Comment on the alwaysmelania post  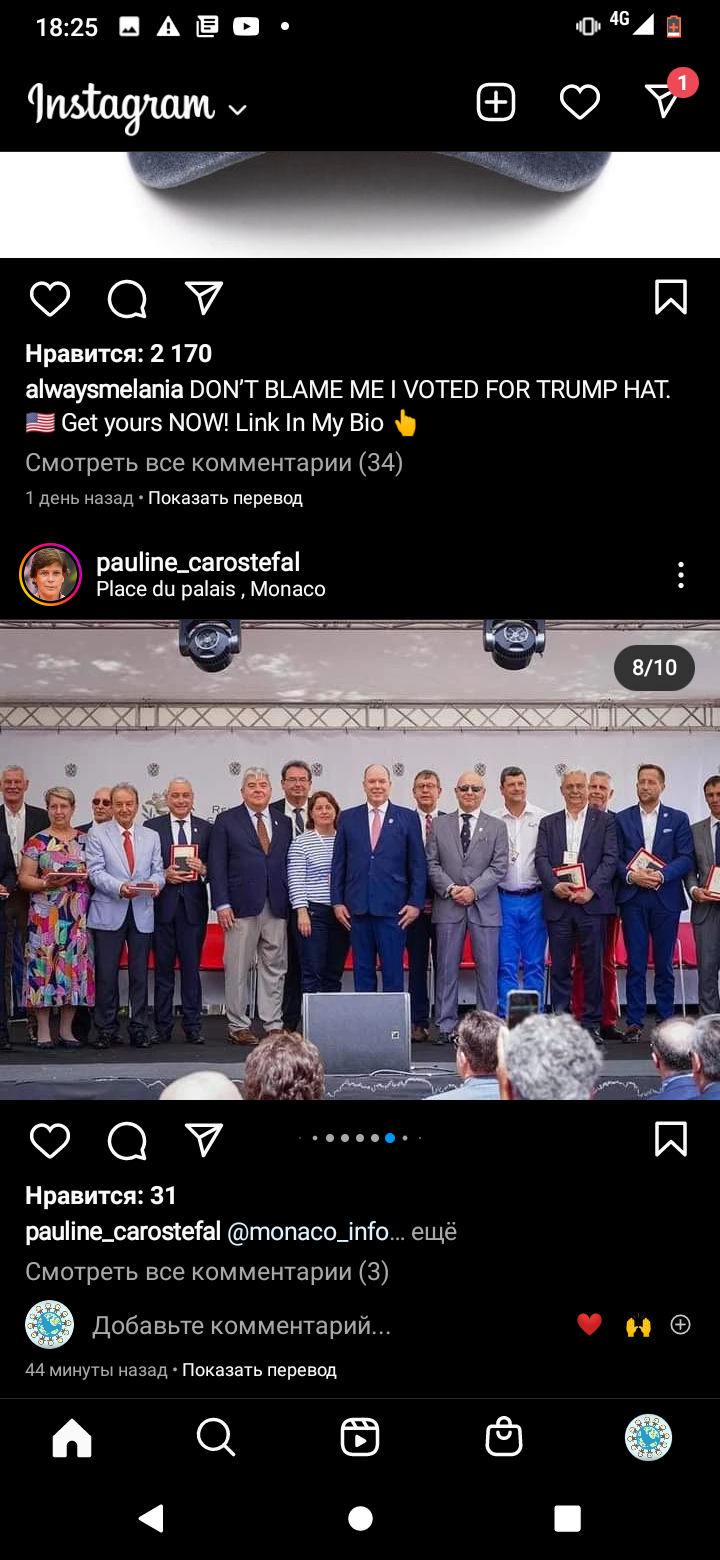coord(127,298)
